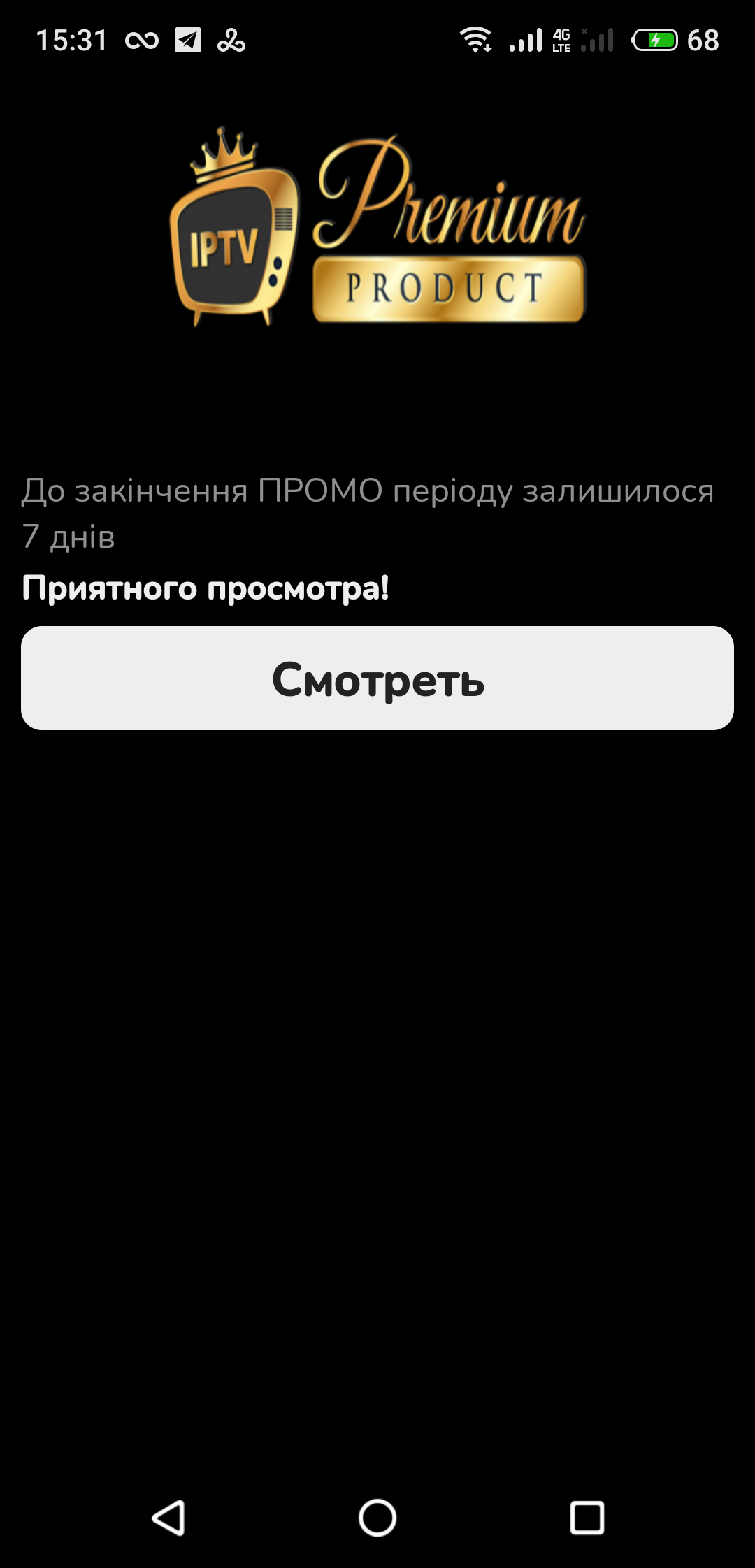Go back using the system back button
Viewport: 755px width, 1568px height.
pos(168,1518)
